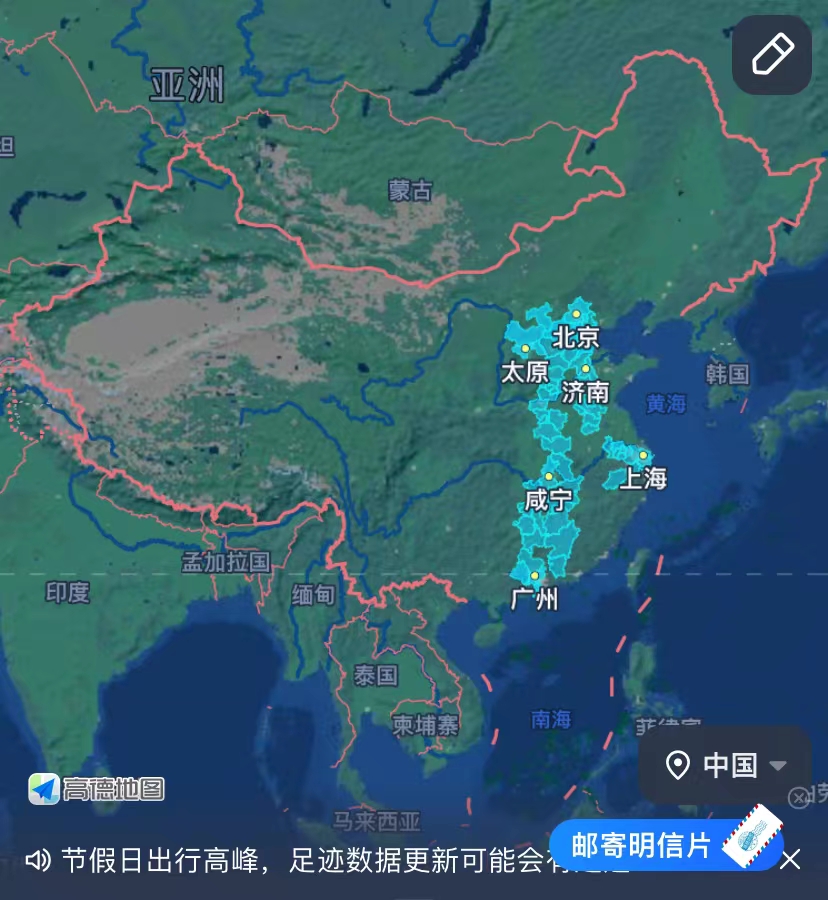Open the edit pencil tool
The image size is (828, 900).
tap(770, 55)
